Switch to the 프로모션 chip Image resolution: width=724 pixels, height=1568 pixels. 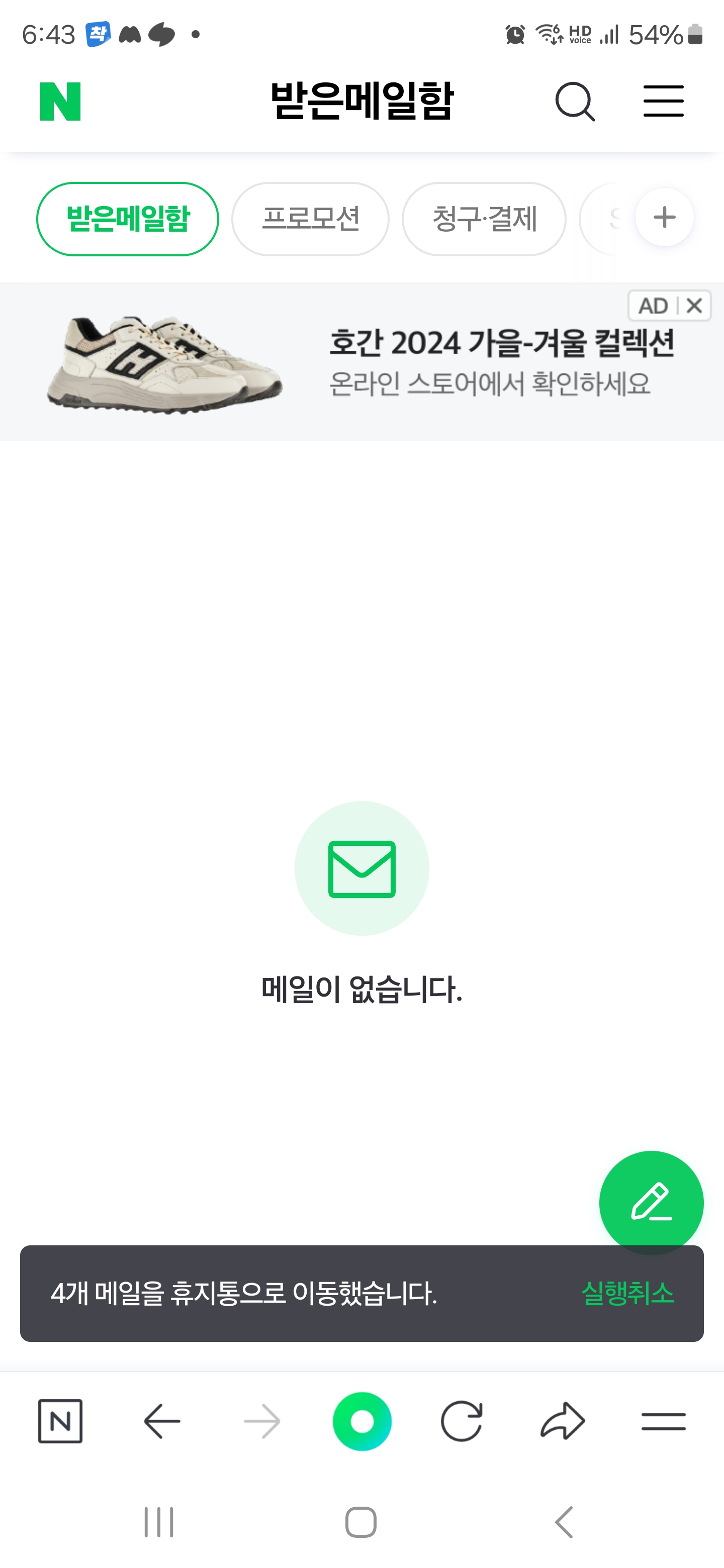click(311, 219)
